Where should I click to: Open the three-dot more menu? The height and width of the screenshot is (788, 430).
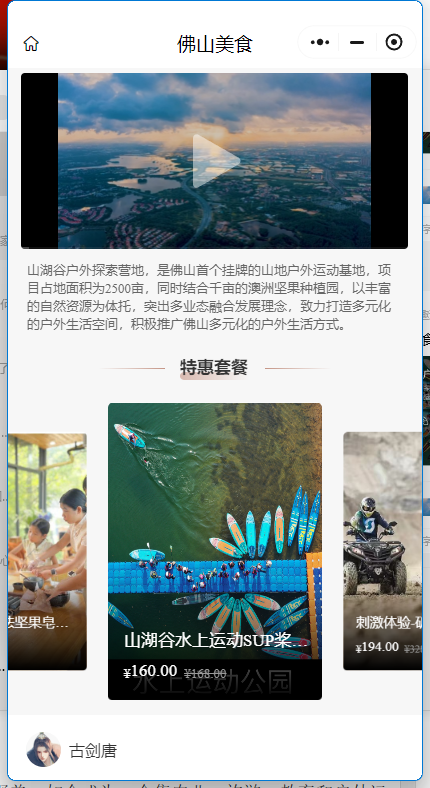pos(319,43)
